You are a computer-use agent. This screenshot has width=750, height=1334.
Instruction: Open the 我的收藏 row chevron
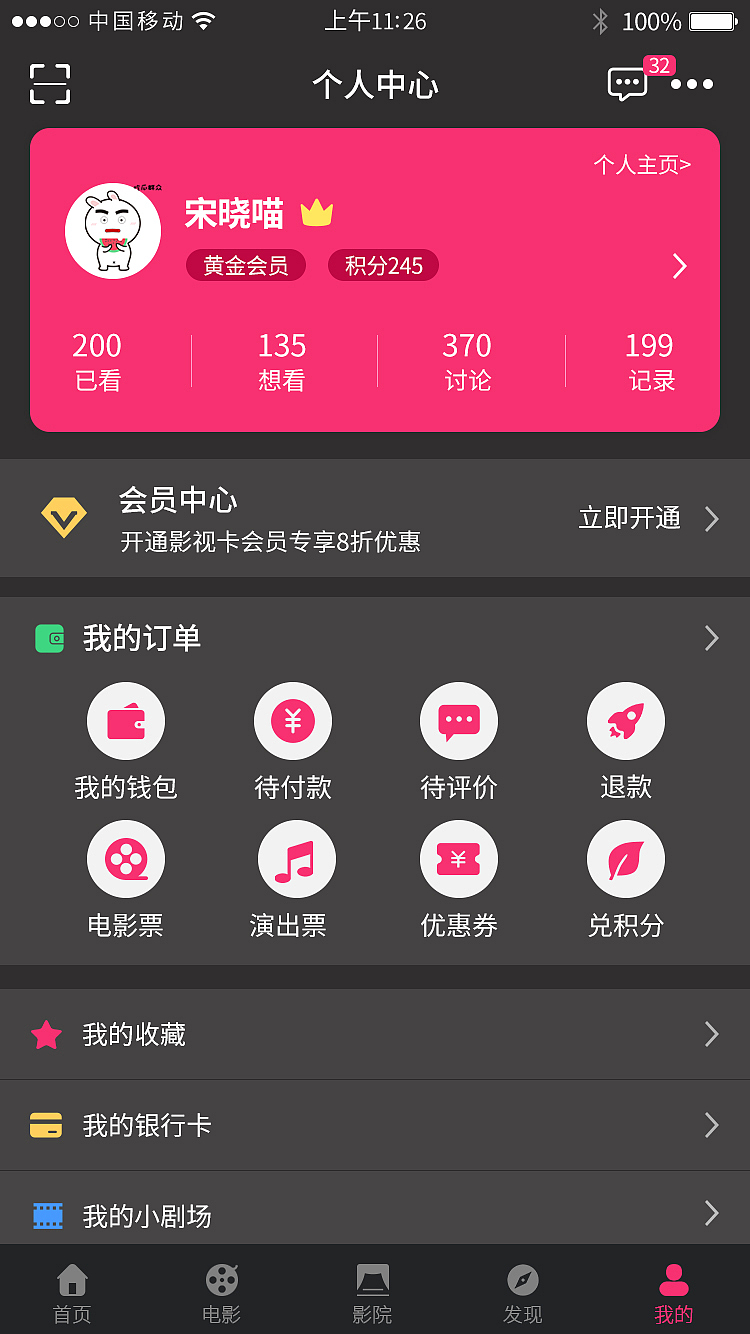pos(712,1034)
